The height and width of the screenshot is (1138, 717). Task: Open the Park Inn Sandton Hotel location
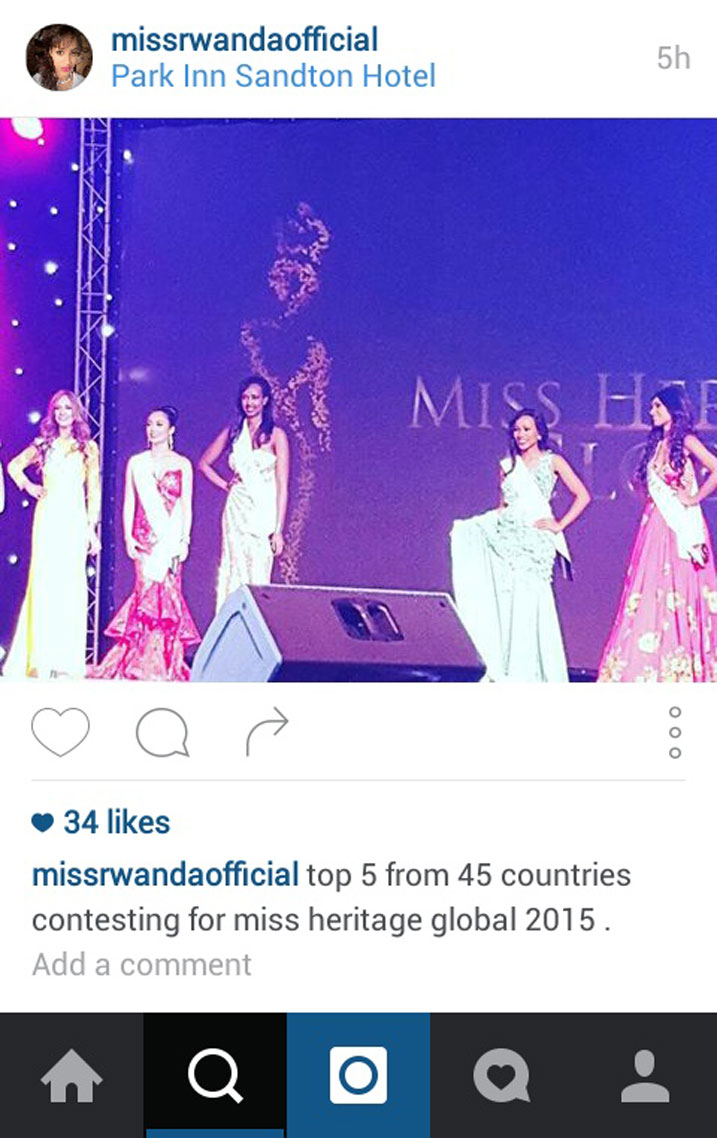click(x=273, y=76)
